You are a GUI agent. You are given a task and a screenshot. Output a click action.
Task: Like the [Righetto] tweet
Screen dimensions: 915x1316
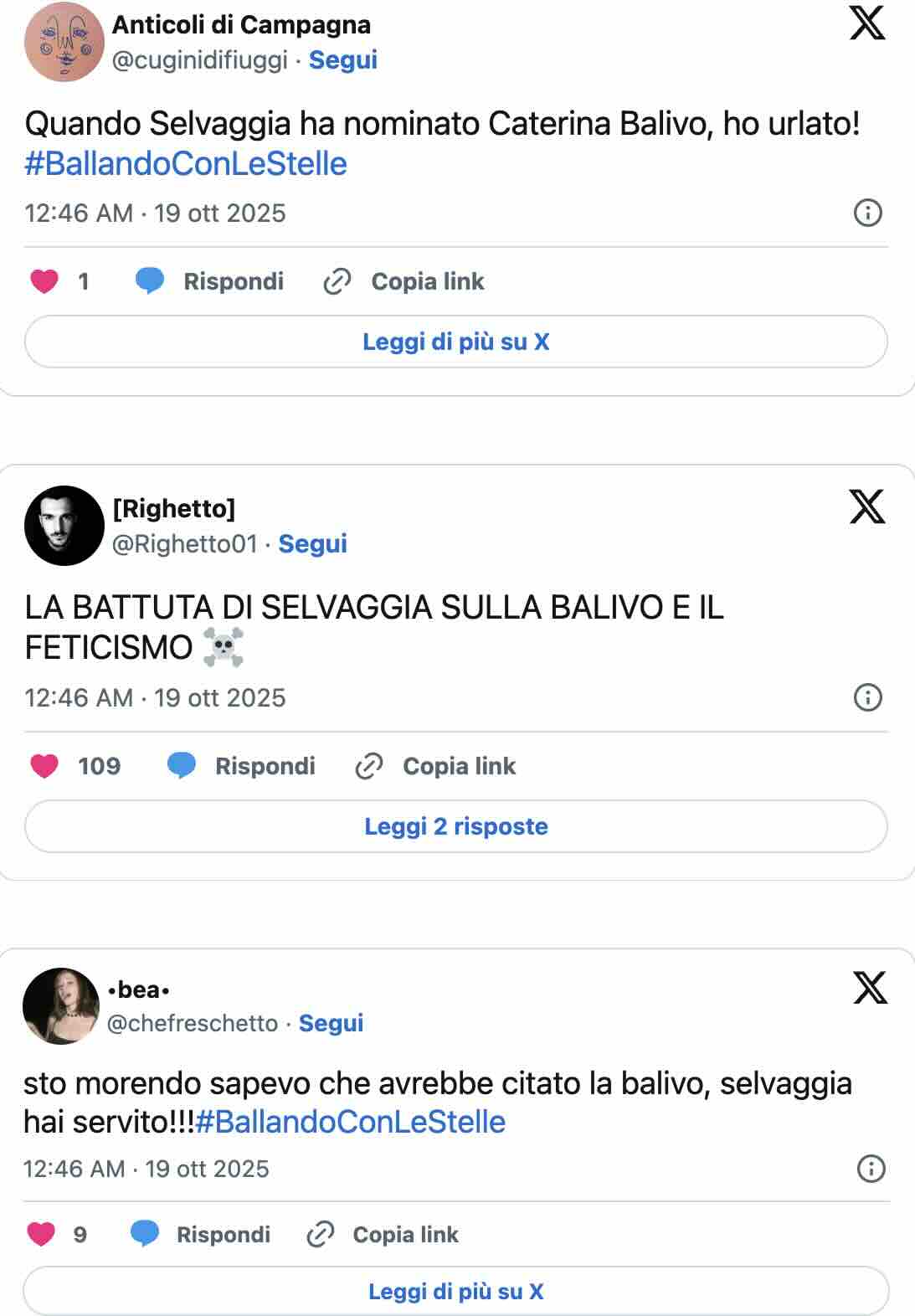pos(44,766)
